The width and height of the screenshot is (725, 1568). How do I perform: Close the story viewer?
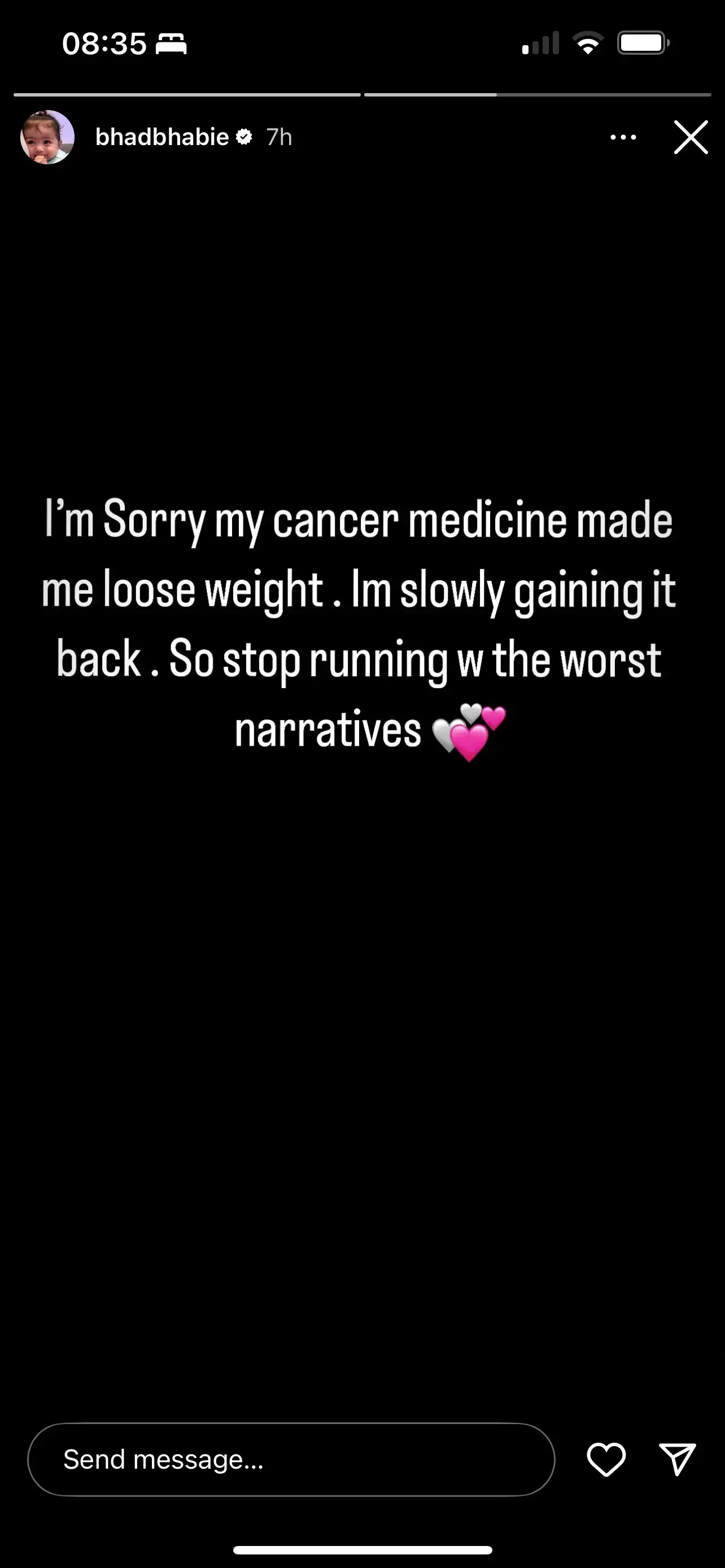click(691, 138)
